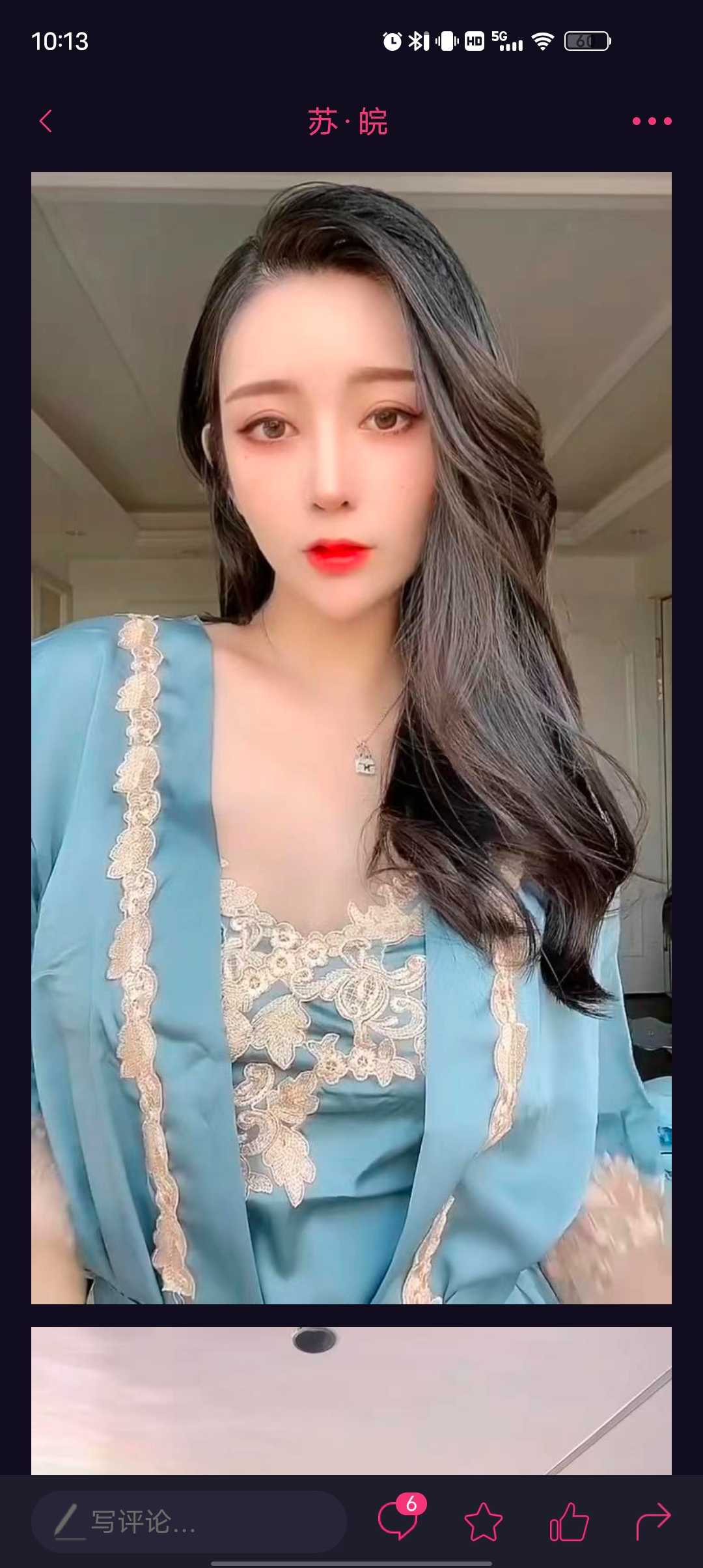Tap the write comment field
The height and width of the screenshot is (1568, 703).
(x=189, y=1522)
